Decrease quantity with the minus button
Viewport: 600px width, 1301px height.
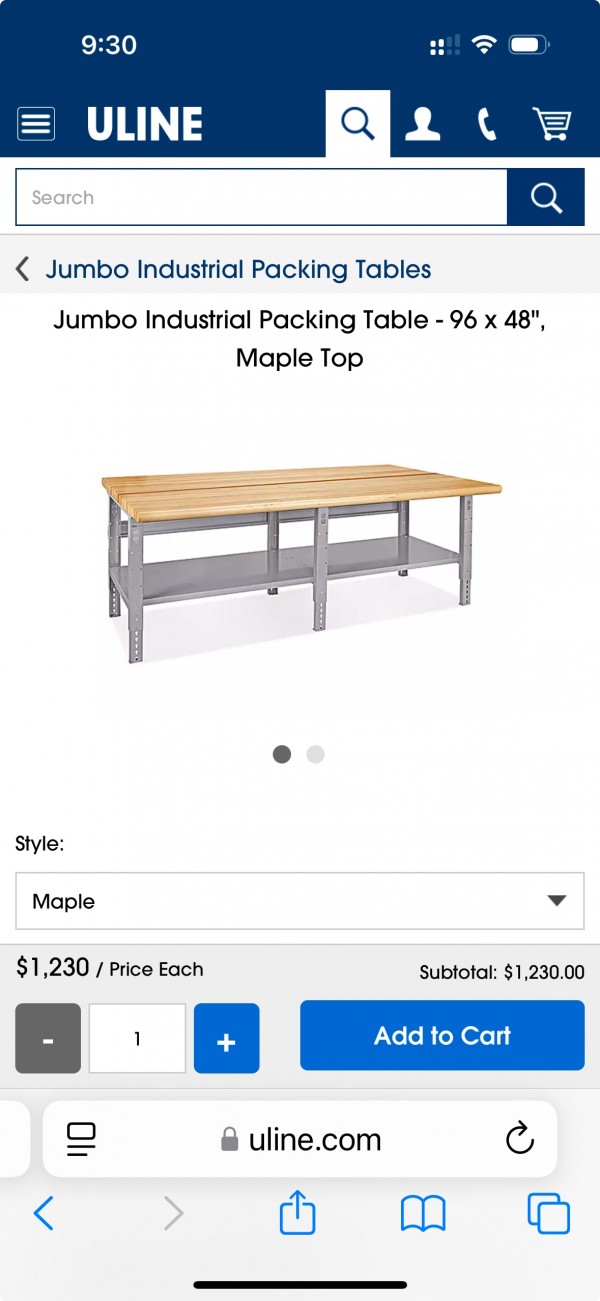pyautogui.click(x=48, y=1039)
